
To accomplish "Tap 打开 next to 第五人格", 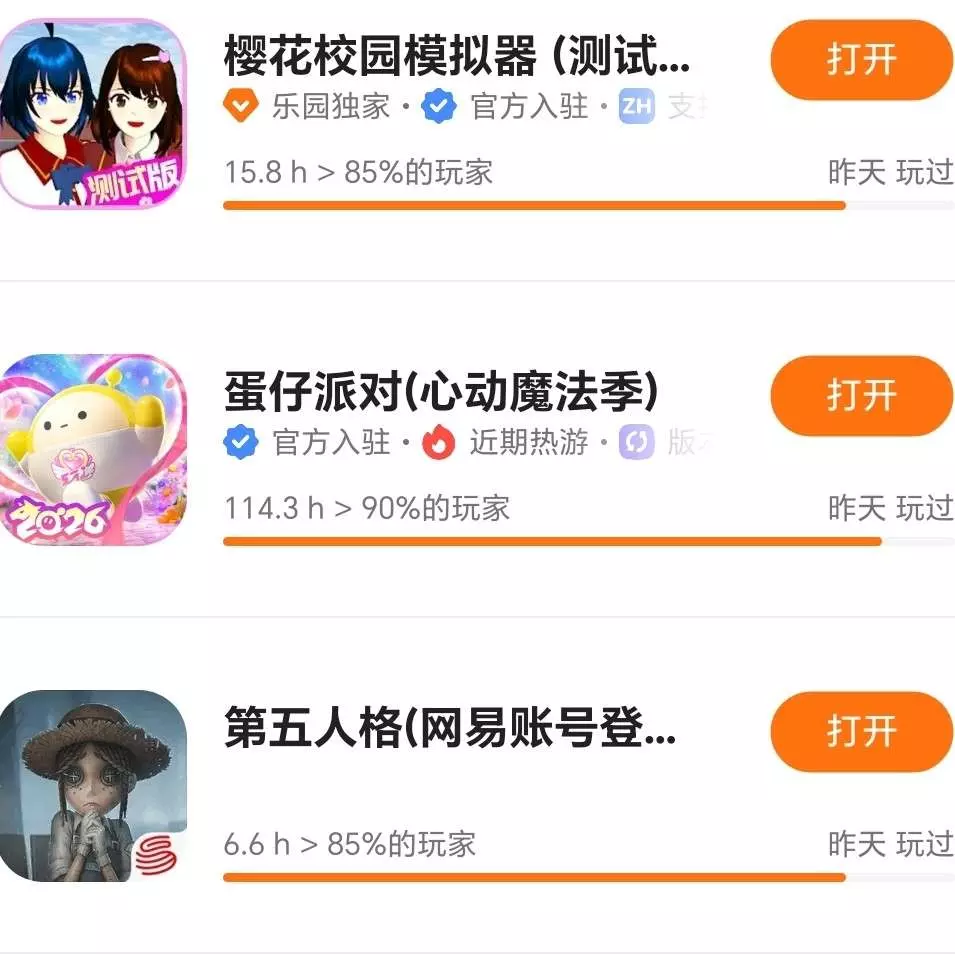I will tap(861, 732).
